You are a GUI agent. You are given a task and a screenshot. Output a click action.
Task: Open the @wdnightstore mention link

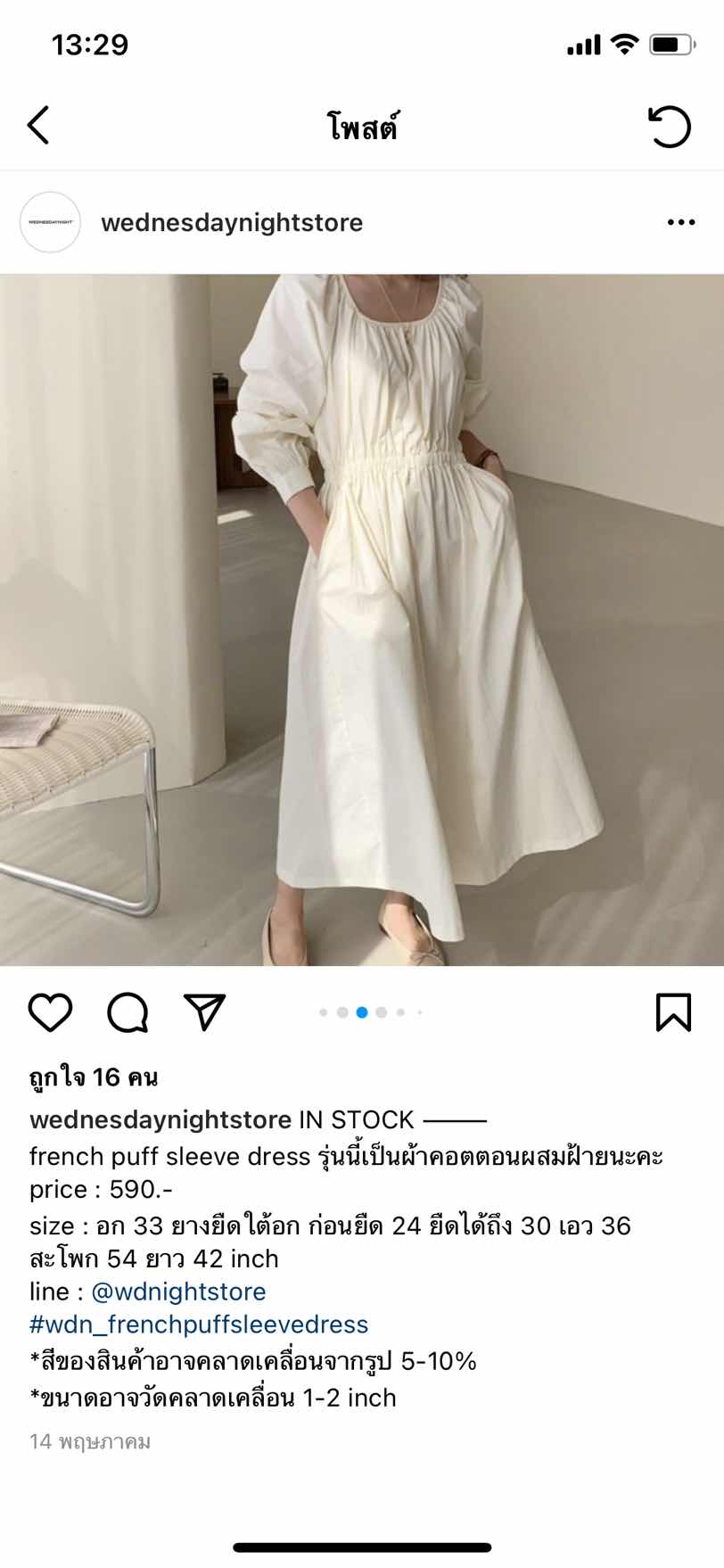click(178, 1292)
